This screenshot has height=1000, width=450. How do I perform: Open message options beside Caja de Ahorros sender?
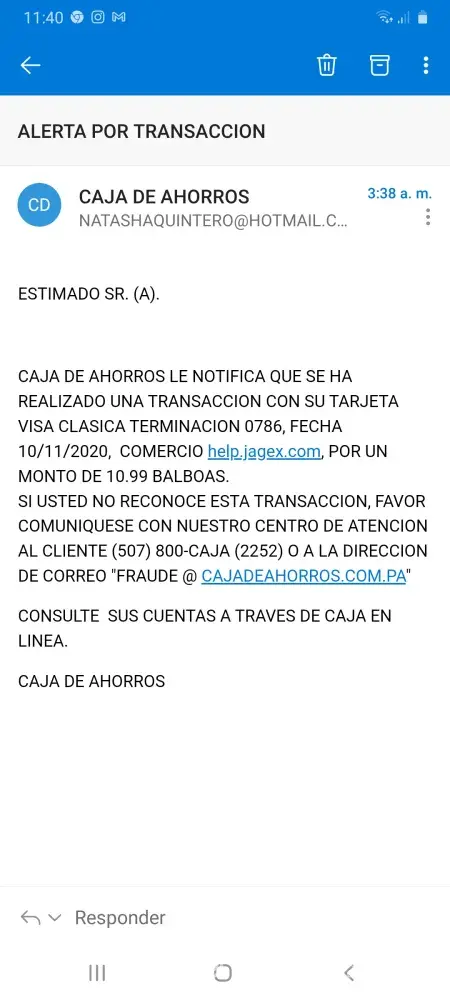tap(428, 217)
